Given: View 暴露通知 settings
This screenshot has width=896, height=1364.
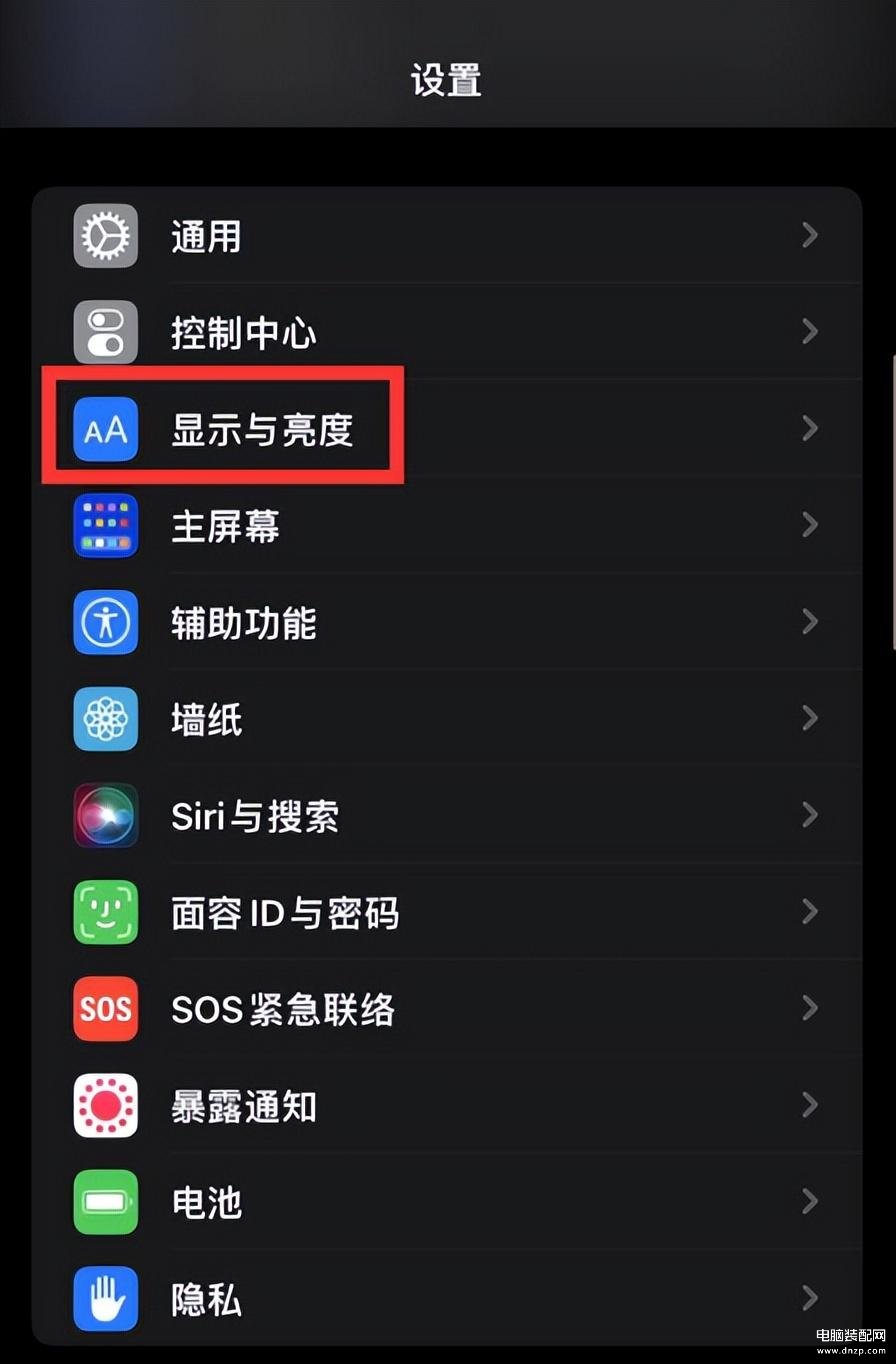Looking at the screenshot, I should point(446,1106).
